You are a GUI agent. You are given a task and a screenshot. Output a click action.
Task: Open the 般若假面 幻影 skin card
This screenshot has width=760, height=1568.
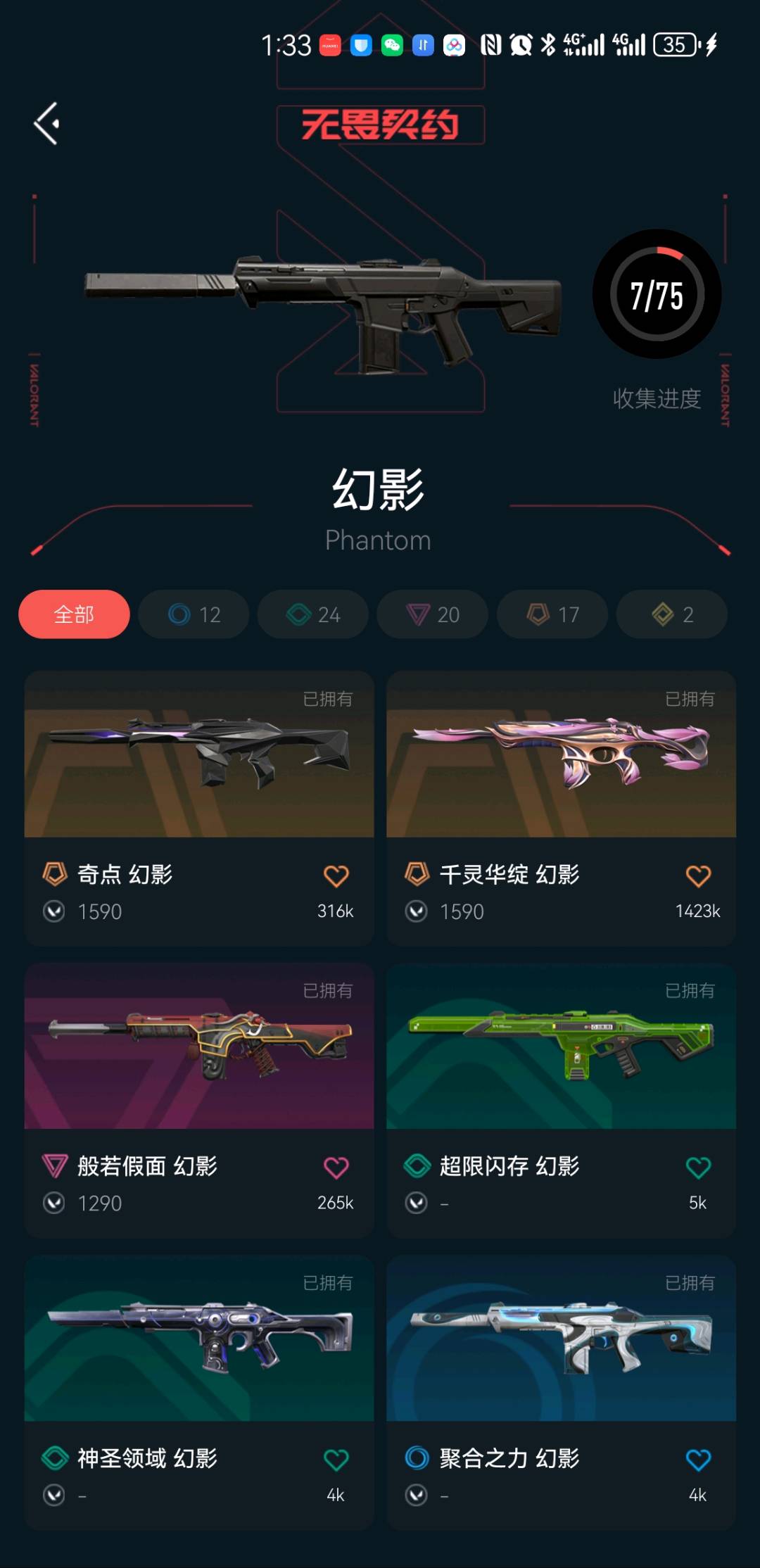coord(199,1100)
